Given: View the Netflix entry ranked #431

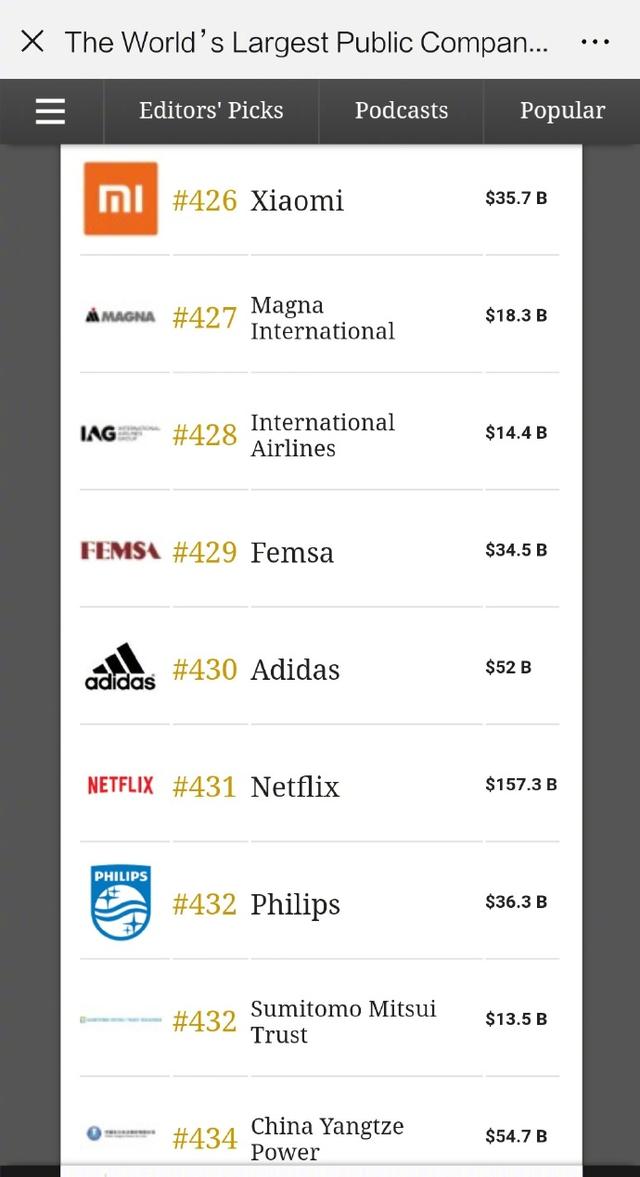Looking at the screenshot, I should pyautogui.click(x=295, y=787).
